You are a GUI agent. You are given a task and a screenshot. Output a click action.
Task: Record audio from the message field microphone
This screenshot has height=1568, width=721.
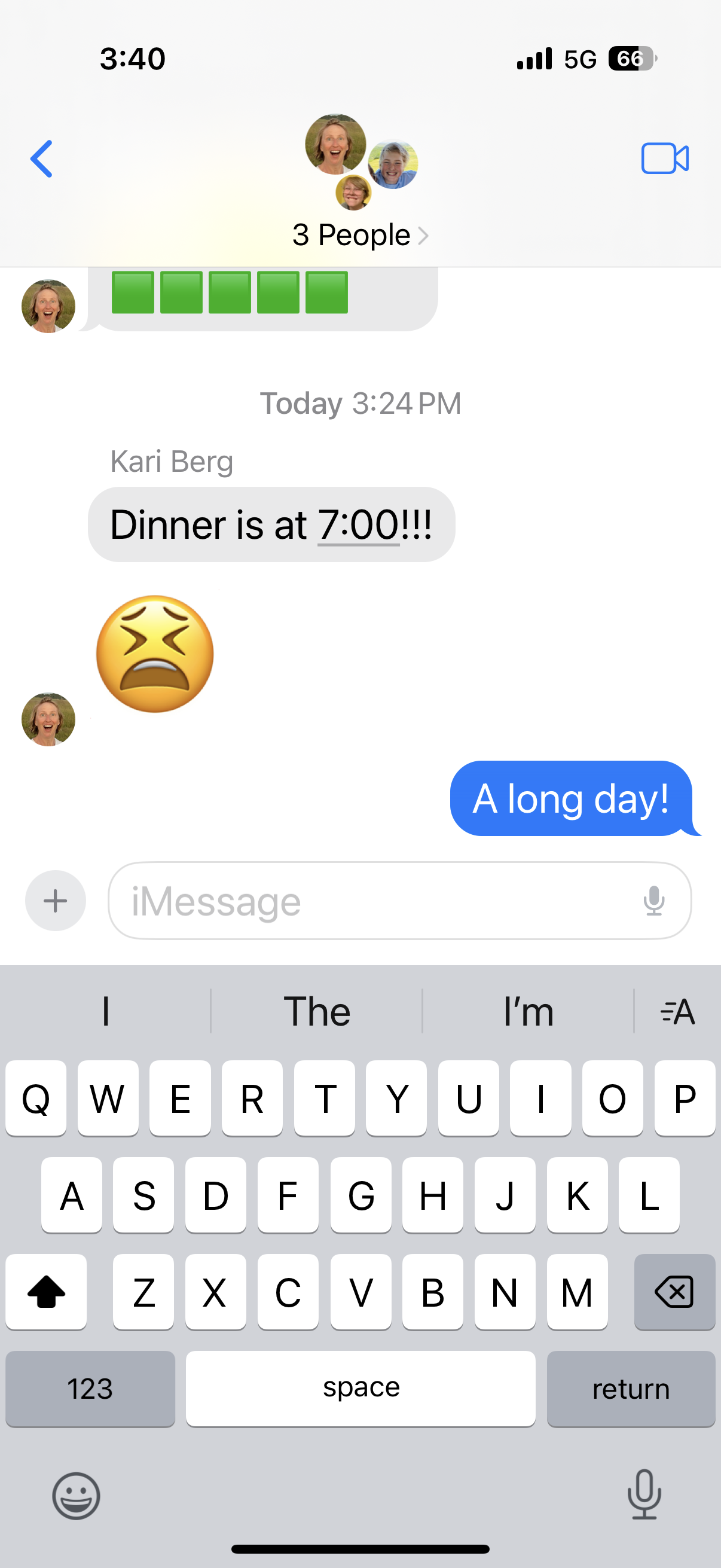click(x=653, y=900)
